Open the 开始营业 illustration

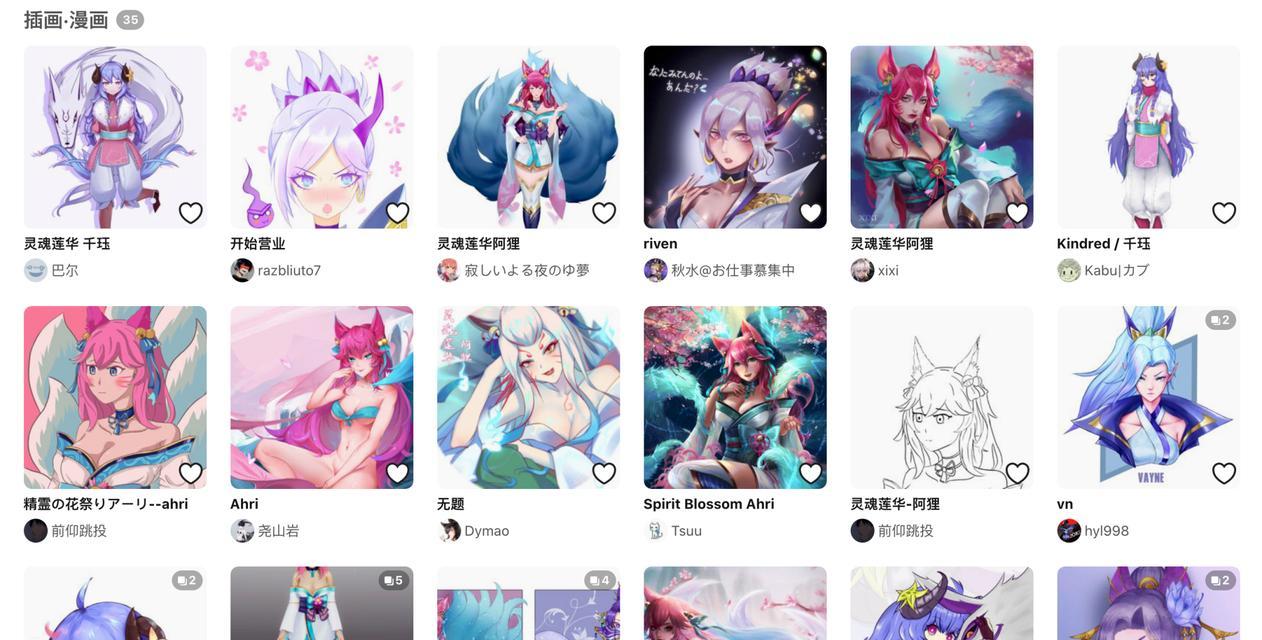pyautogui.click(x=321, y=137)
